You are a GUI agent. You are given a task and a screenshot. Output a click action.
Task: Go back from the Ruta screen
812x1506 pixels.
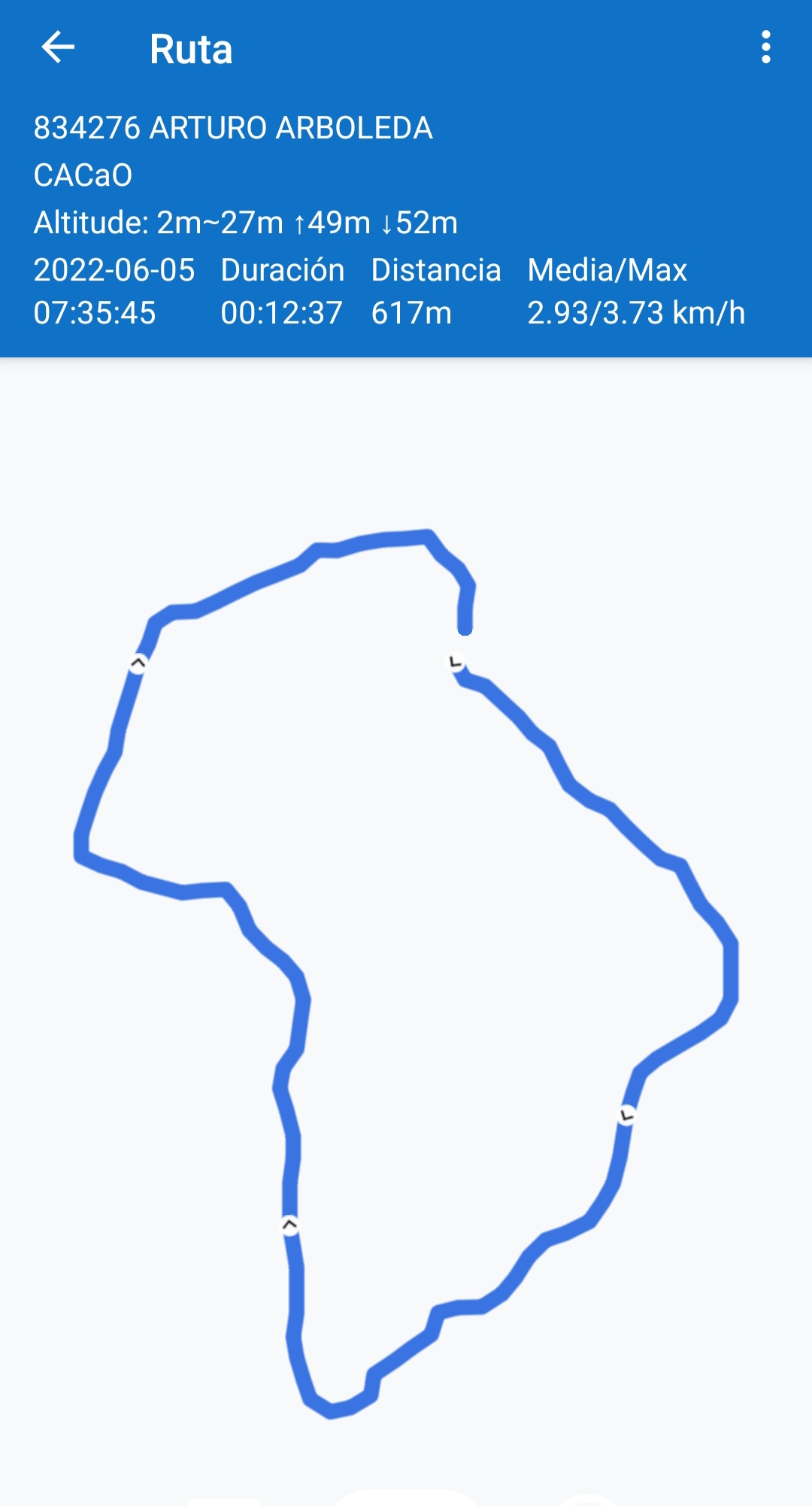(x=58, y=47)
